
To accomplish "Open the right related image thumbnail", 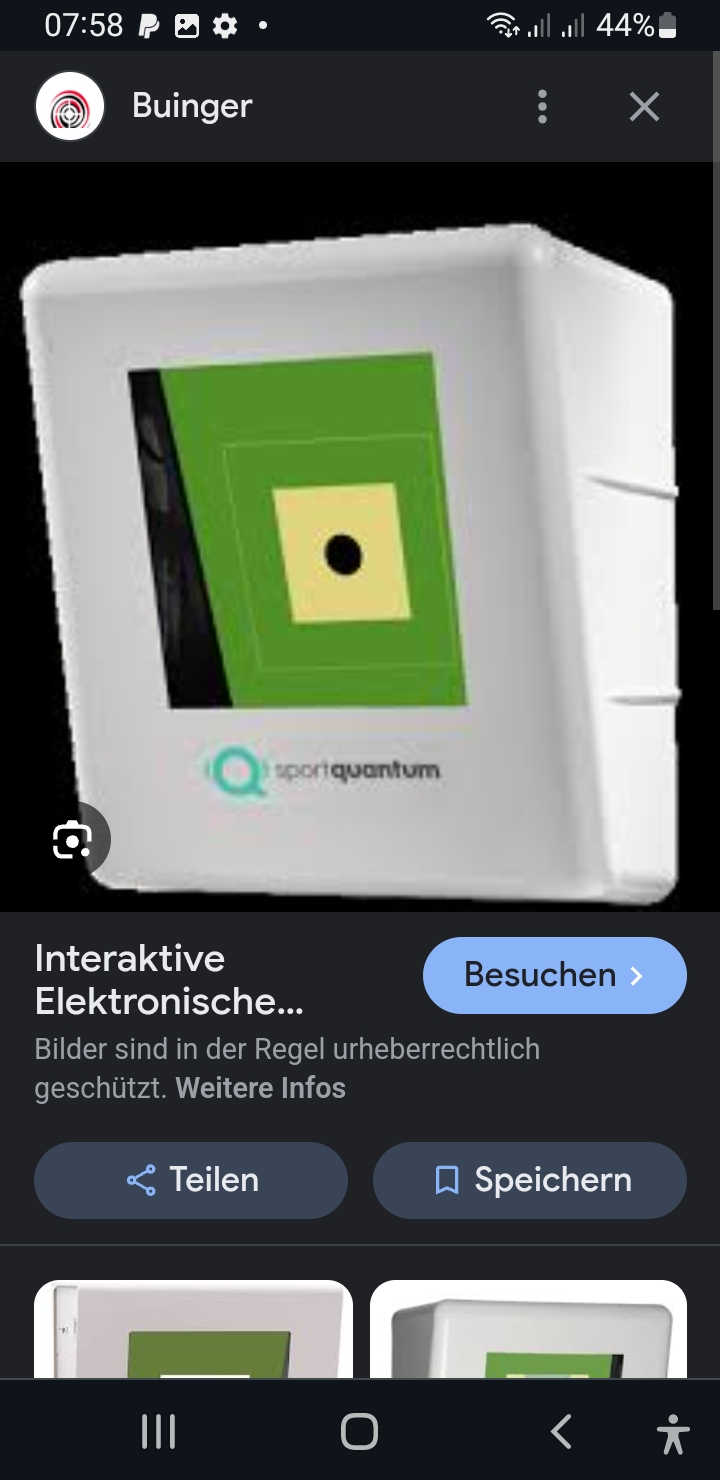I will 528,1329.
